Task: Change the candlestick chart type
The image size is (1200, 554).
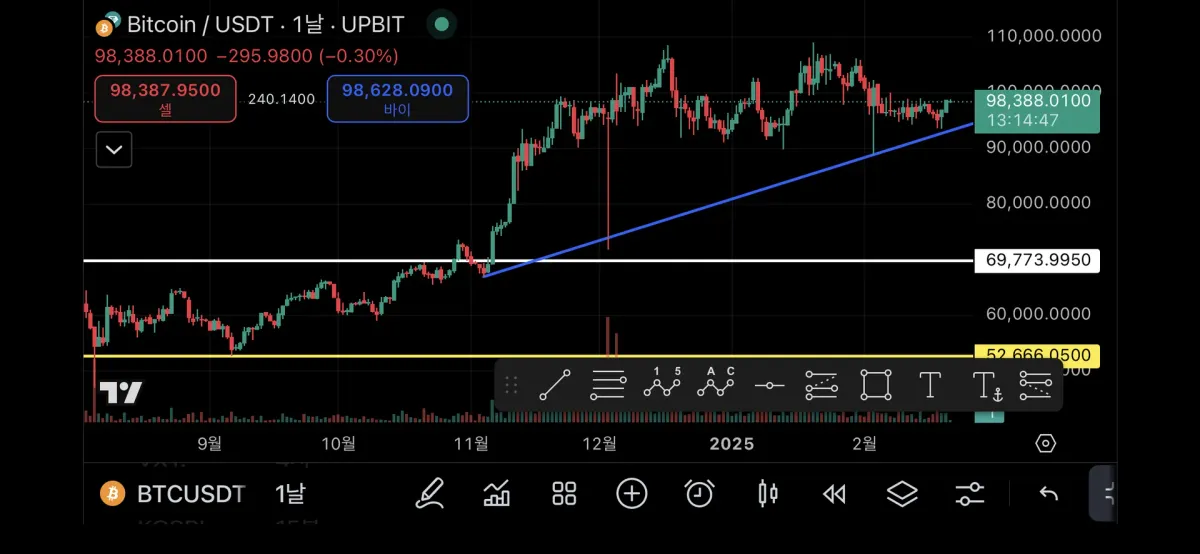Action: pyautogui.click(x=768, y=493)
